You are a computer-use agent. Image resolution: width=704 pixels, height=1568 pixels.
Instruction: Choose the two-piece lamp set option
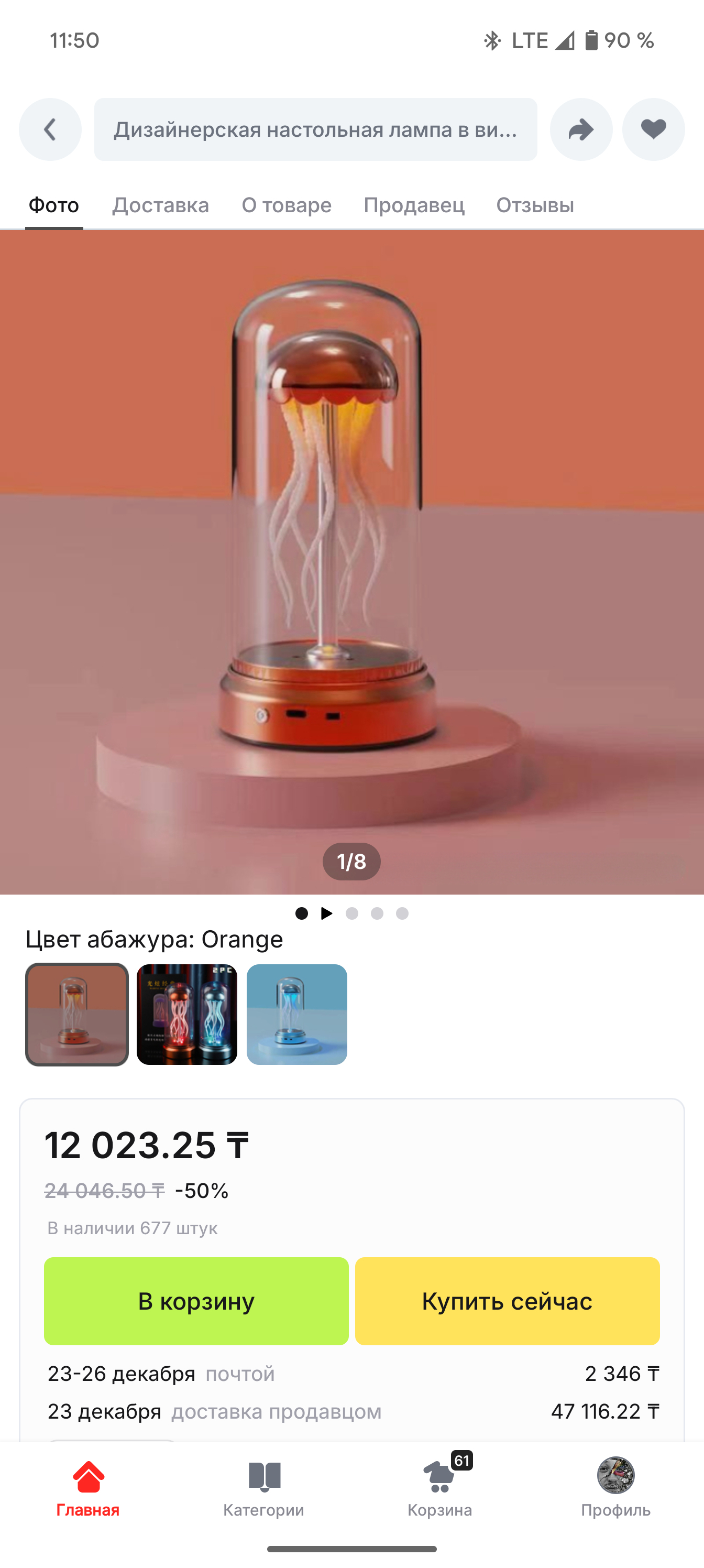(187, 1014)
